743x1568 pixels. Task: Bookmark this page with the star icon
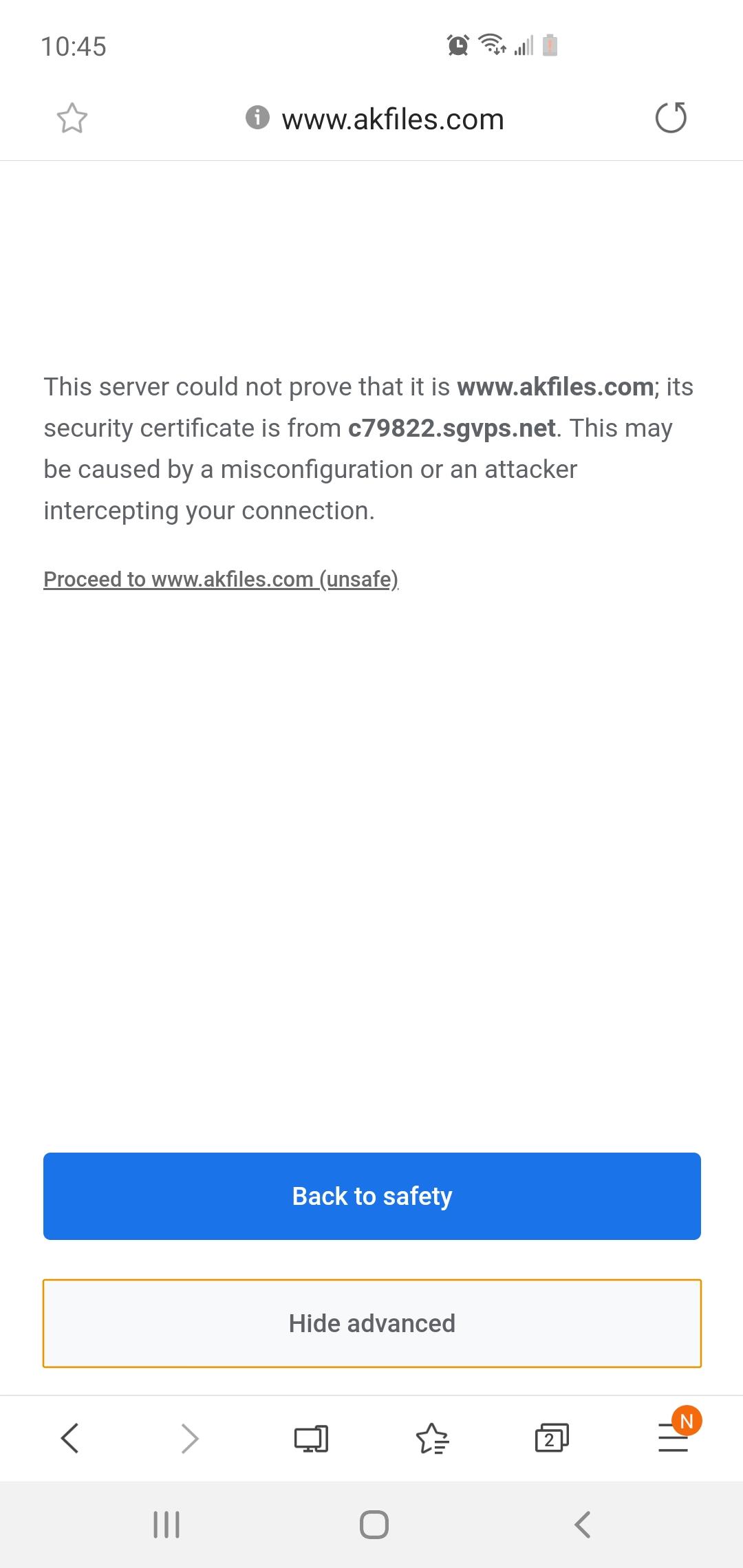coord(72,118)
